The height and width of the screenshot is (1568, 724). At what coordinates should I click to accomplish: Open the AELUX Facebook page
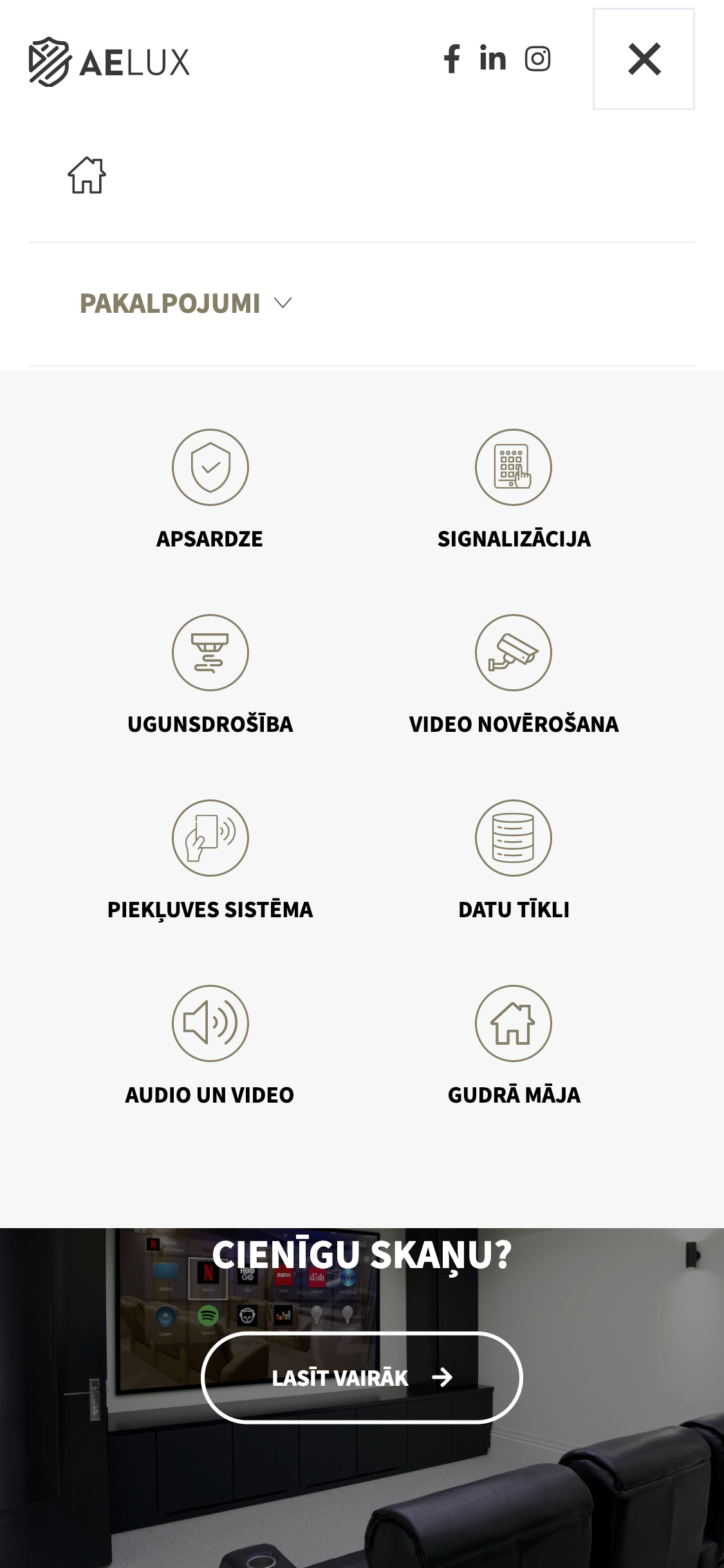tap(452, 59)
